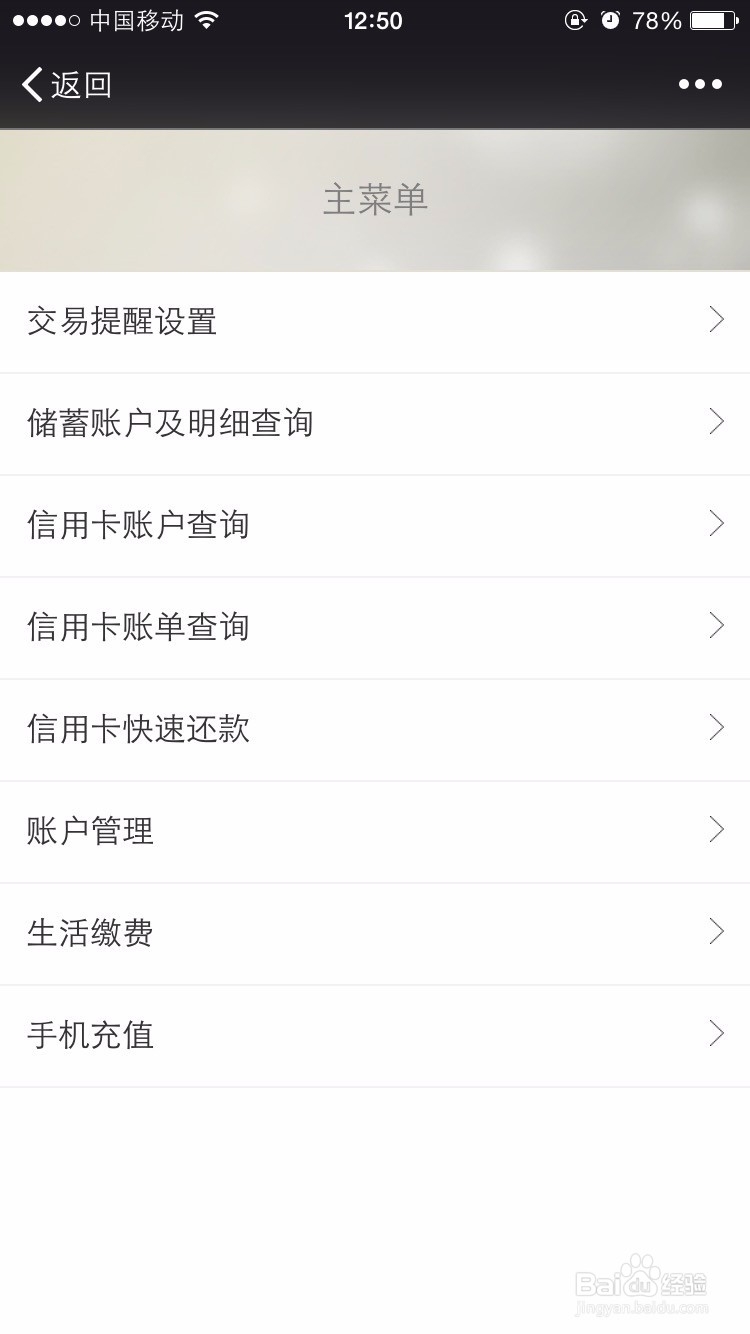750x1334 pixels.
Task: Tap the 12:50 clock display
Action: click(x=375, y=20)
